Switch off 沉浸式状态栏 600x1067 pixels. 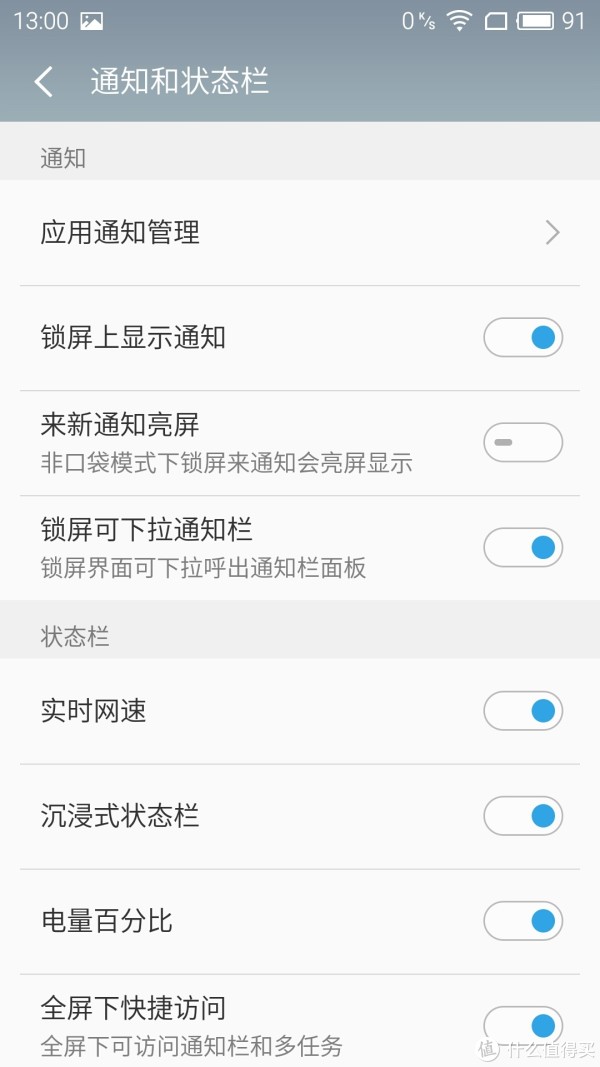coord(523,816)
